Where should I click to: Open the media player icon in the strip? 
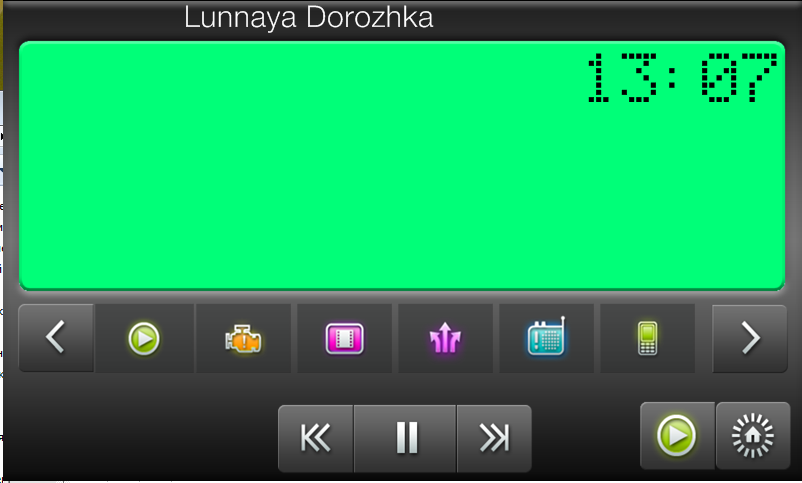[x=143, y=340]
